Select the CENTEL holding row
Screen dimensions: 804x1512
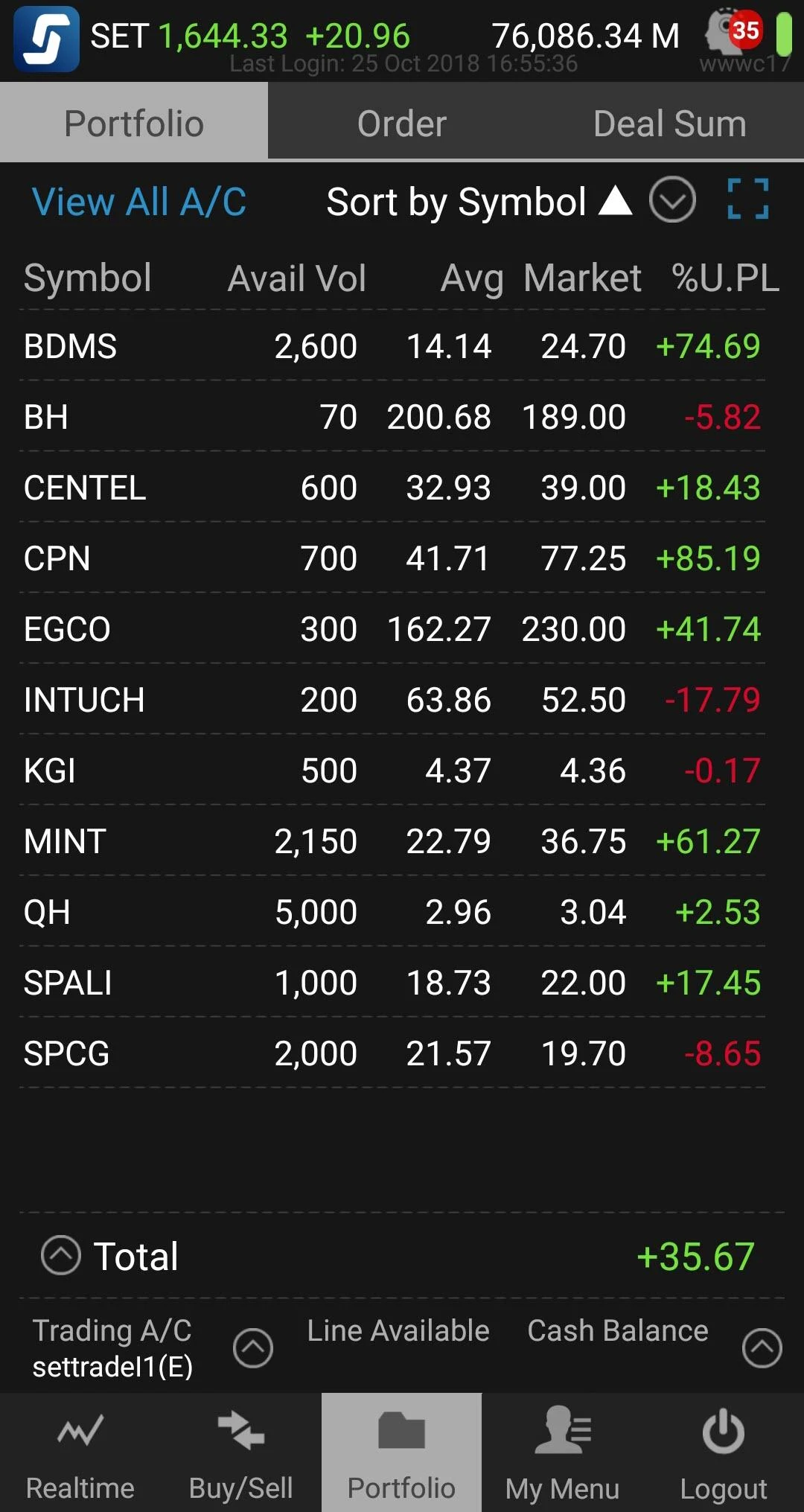coord(392,488)
